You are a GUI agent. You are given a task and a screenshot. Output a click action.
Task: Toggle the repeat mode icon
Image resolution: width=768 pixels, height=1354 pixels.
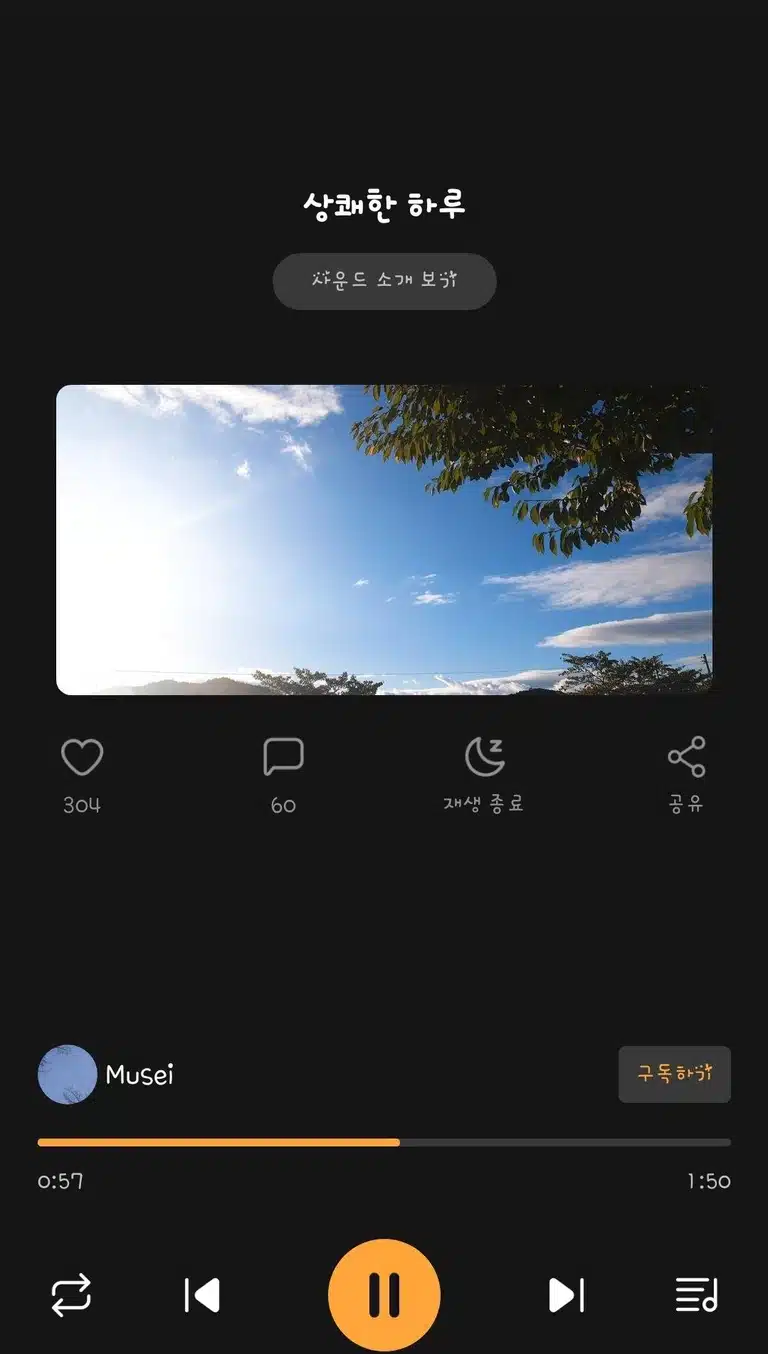[71, 1295]
